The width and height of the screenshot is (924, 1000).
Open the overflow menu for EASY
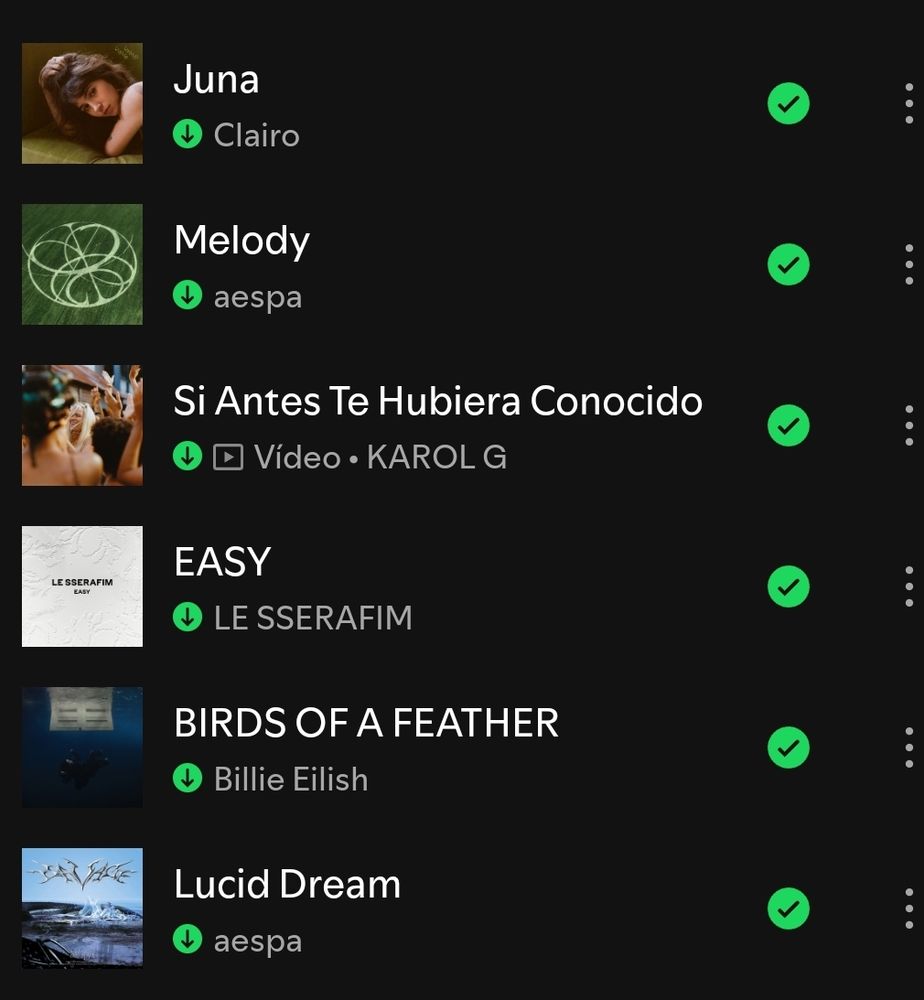[908, 587]
